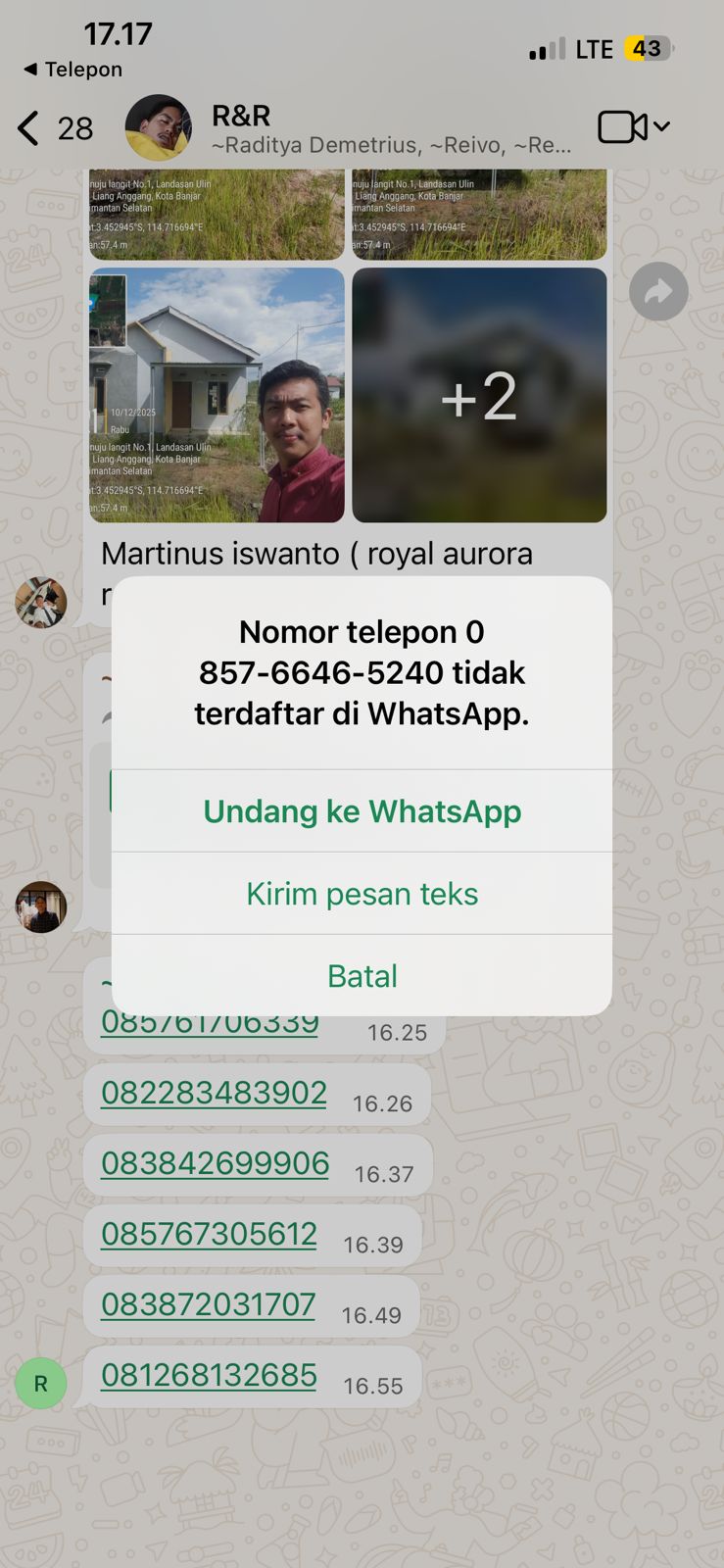The width and height of the screenshot is (724, 1568).
Task: Choose Kirim pesan teks
Action: click(x=362, y=893)
